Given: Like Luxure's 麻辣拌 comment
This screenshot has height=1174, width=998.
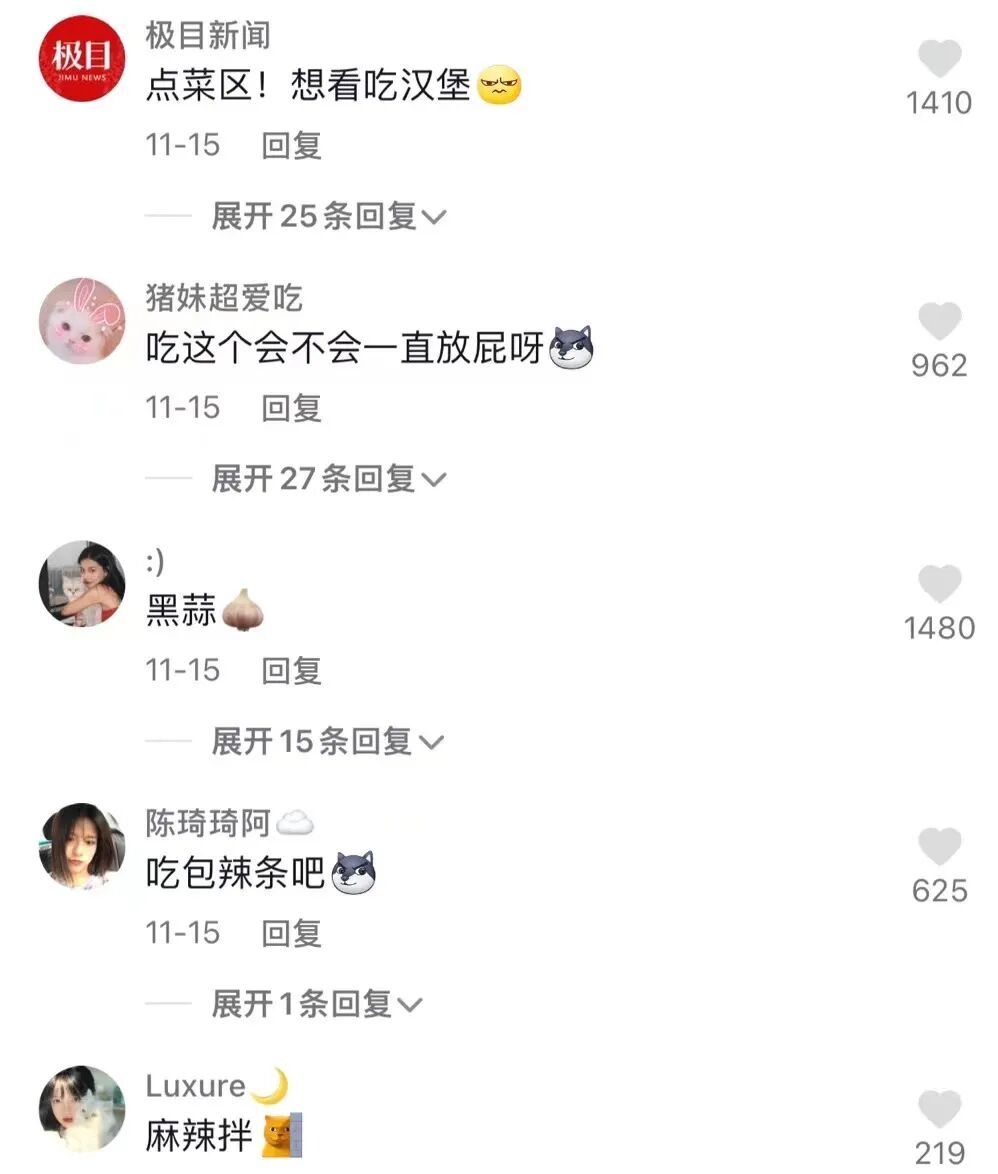Looking at the screenshot, I should (x=939, y=1110).
